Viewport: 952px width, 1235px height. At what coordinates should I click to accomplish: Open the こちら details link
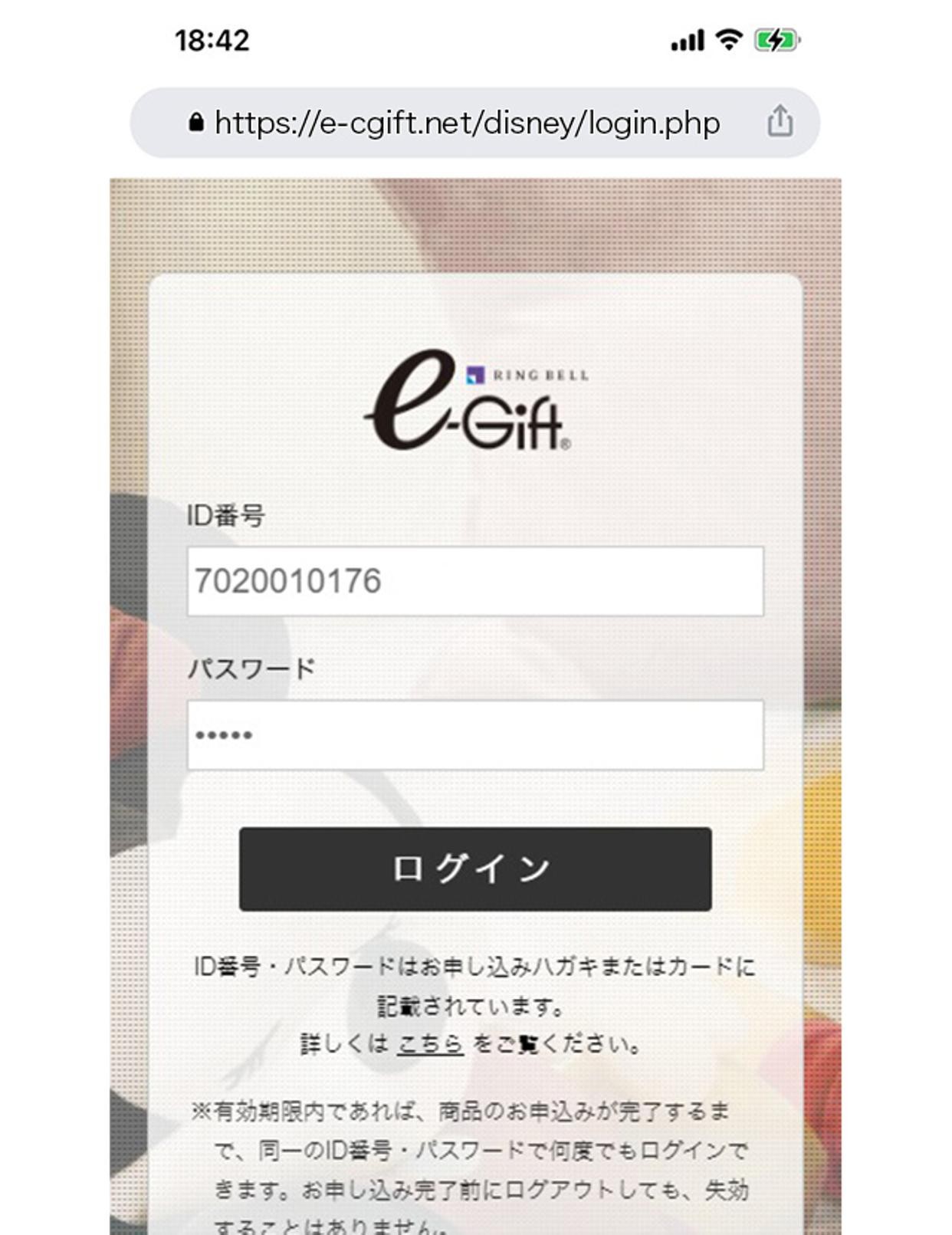(430, 1044)
